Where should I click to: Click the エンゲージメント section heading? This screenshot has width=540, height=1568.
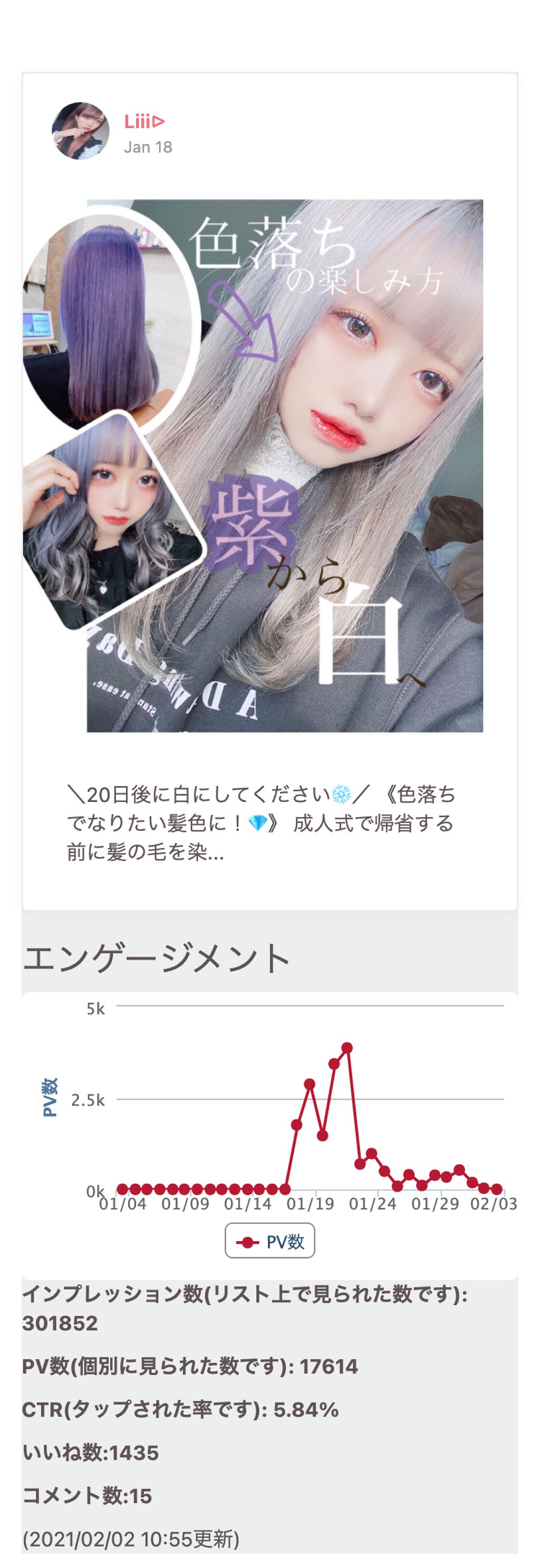point(158,955)
